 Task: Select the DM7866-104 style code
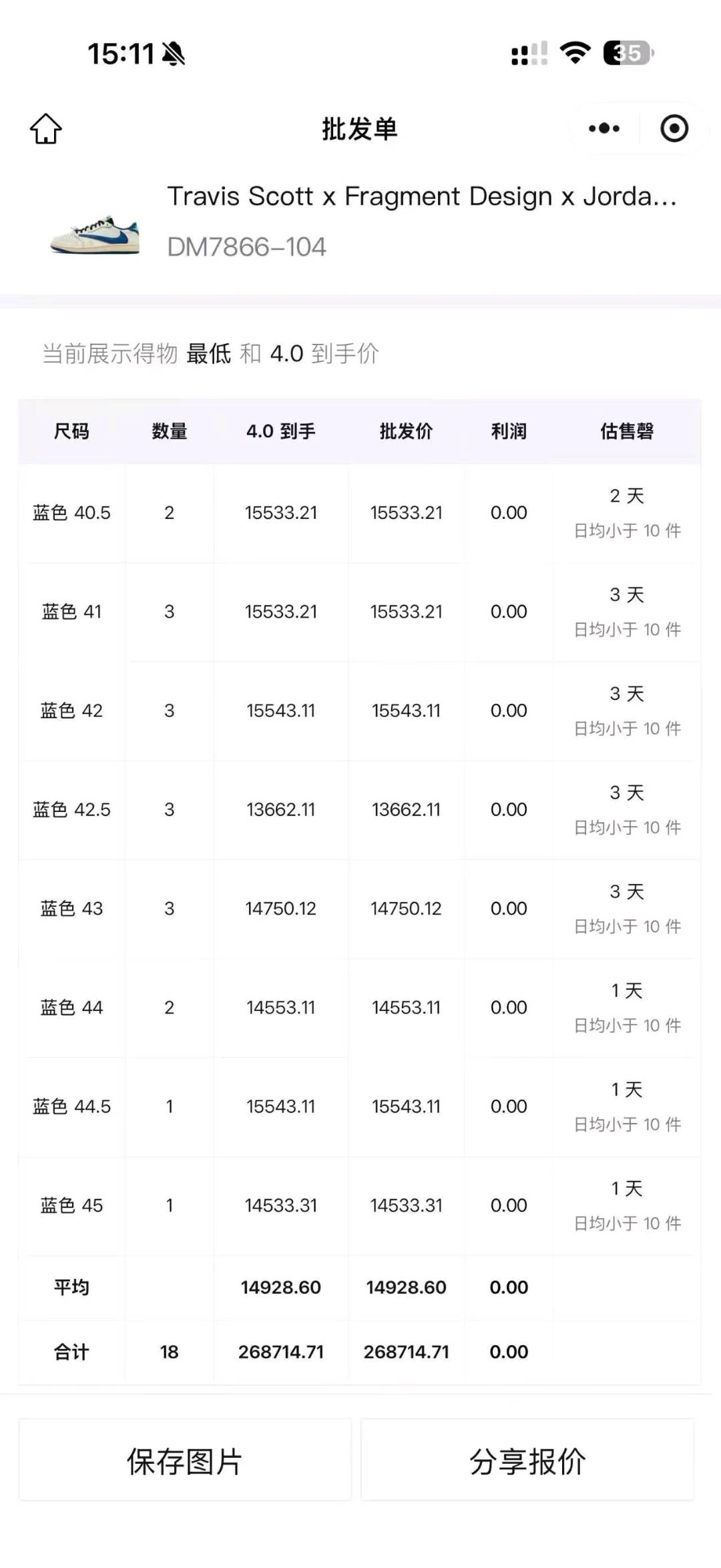pyautogui.click(x=247, y=246)
